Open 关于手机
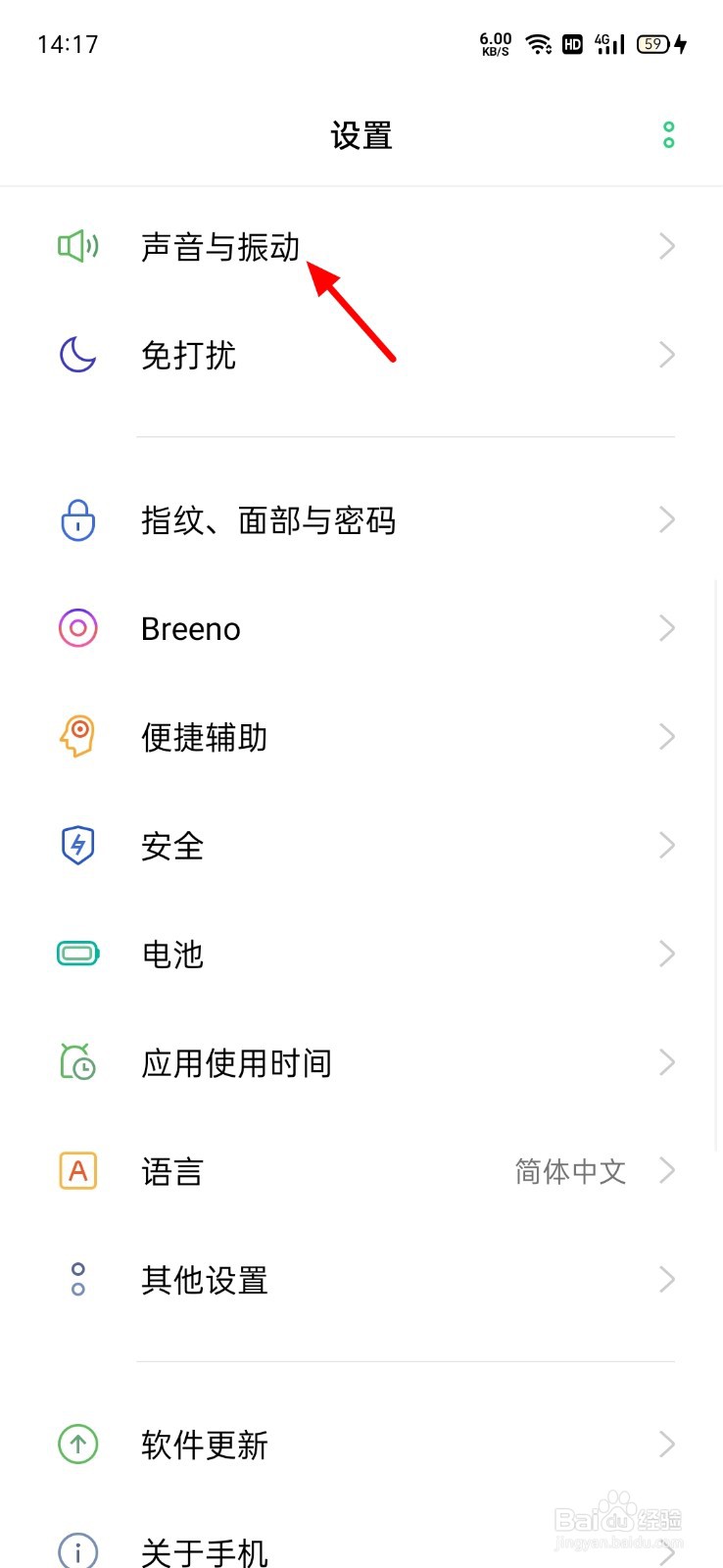This screenshot has width=723, height=1568. (x=205, y=1550)
